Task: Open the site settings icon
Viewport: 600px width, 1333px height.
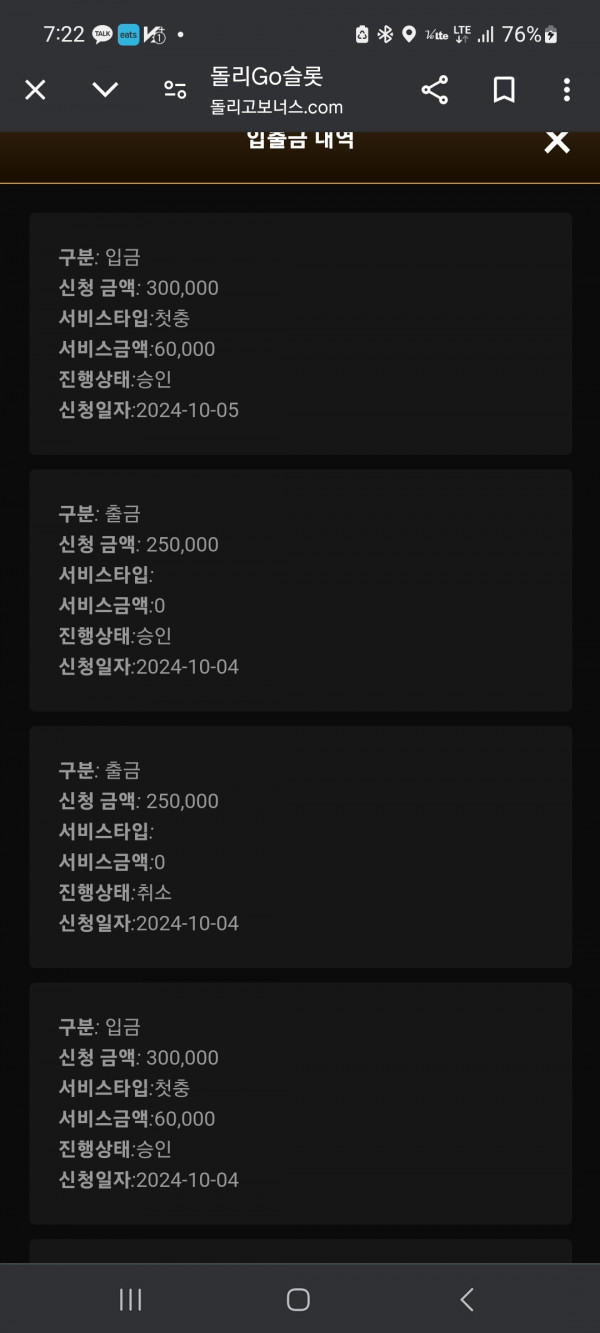Action: 175,91
